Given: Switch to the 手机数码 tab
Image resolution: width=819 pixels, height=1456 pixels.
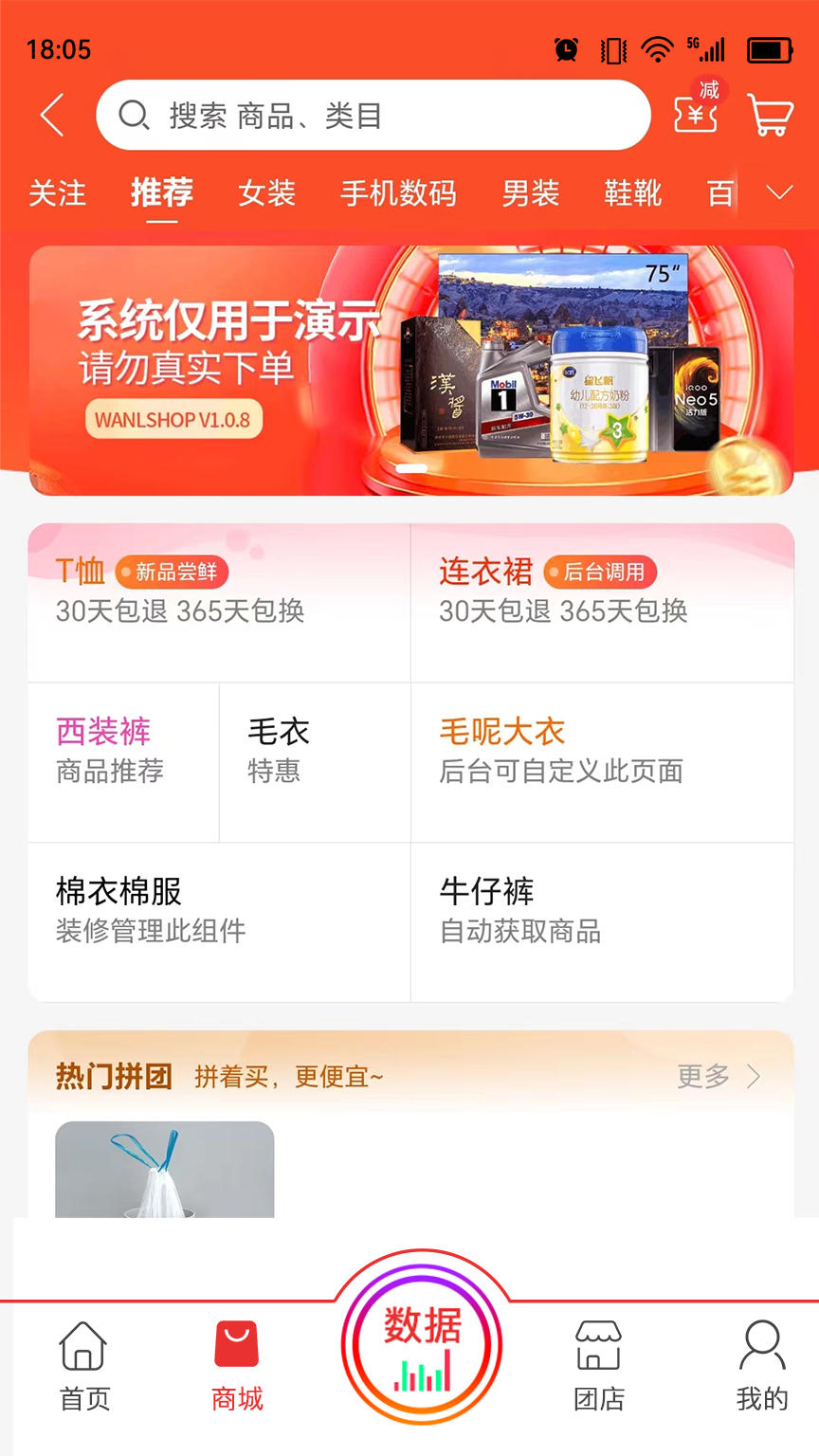Looking at the screenshot, I should tap(398, 192).
